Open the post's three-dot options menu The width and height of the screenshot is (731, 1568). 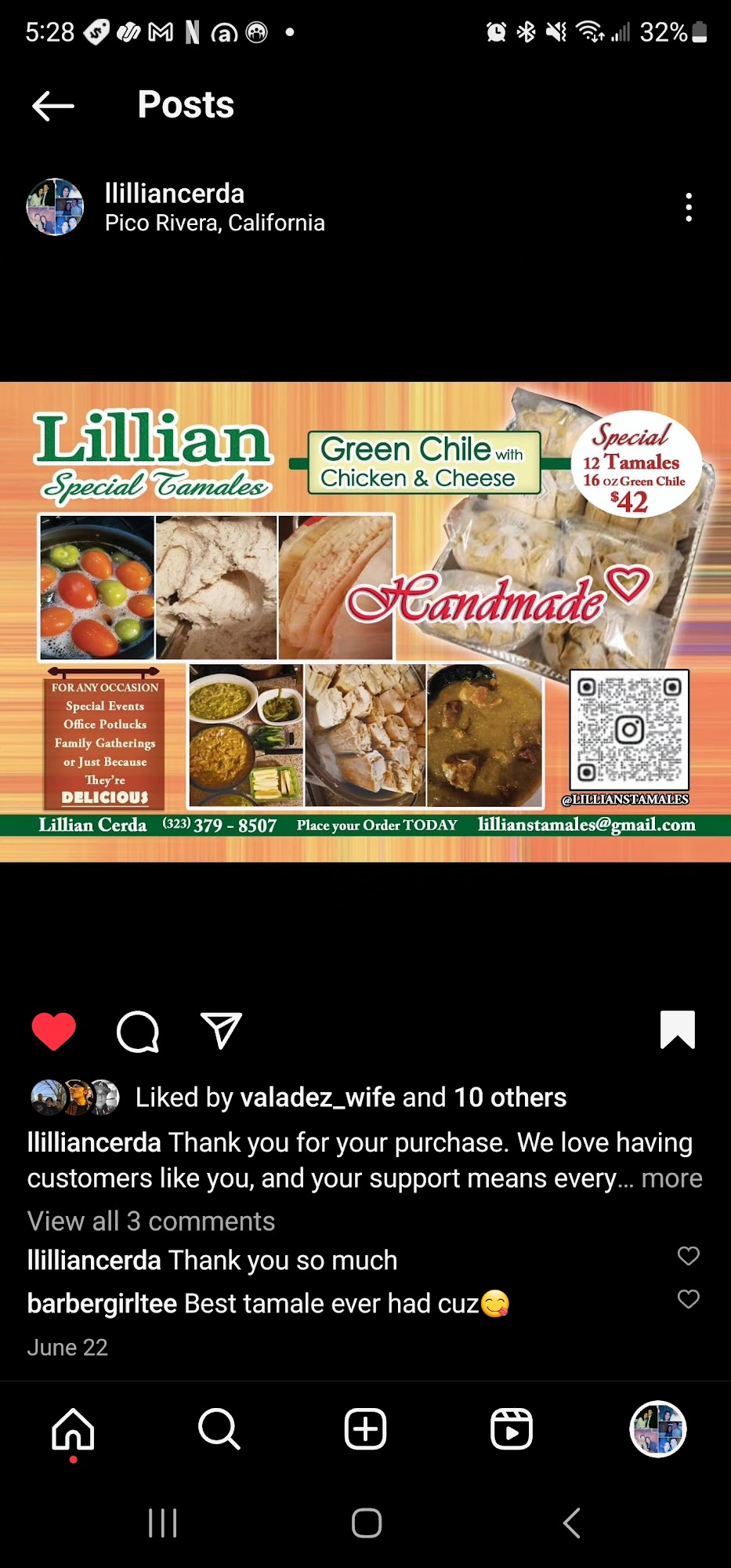(688, 208)
